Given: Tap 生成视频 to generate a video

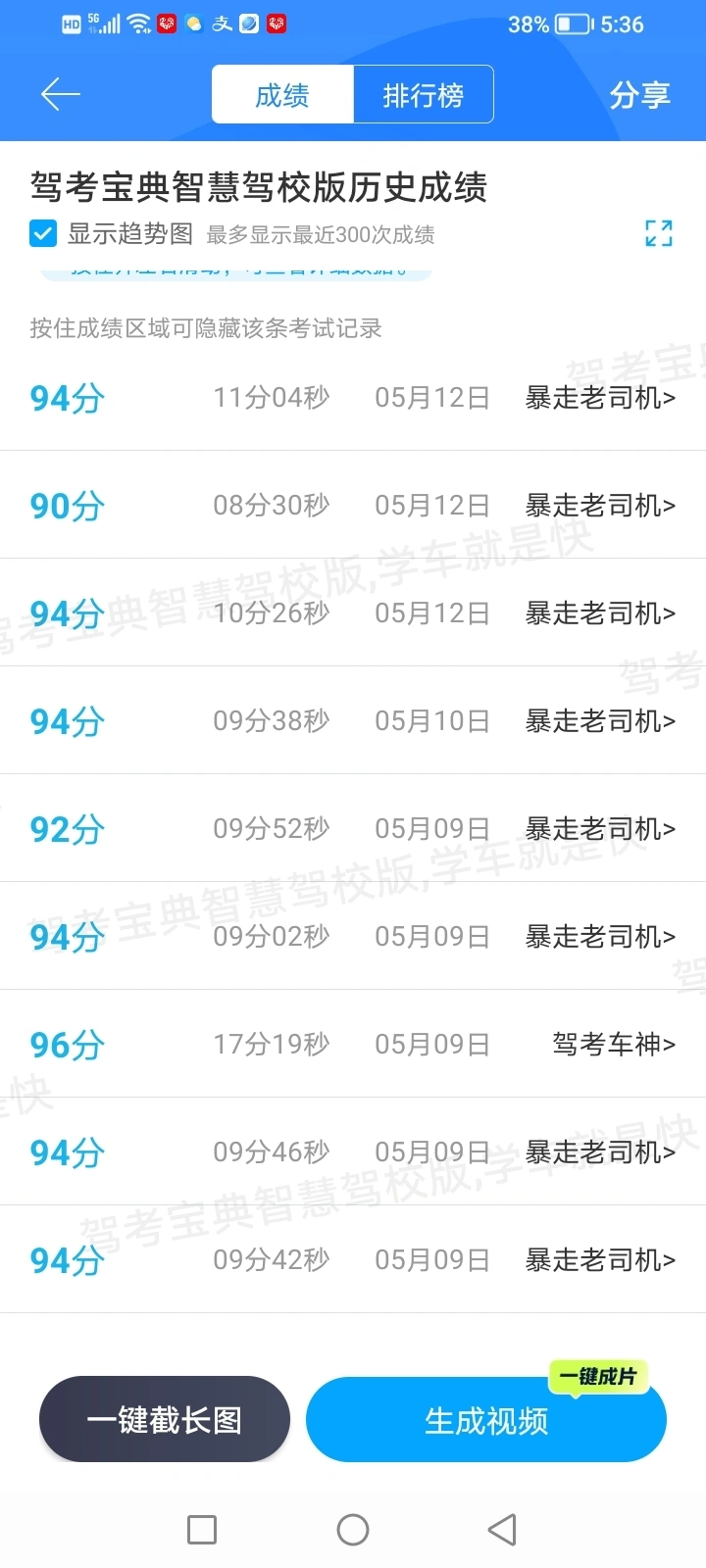Looking at the screenshot, I should pyautogui.click(x=486, y=1420).
